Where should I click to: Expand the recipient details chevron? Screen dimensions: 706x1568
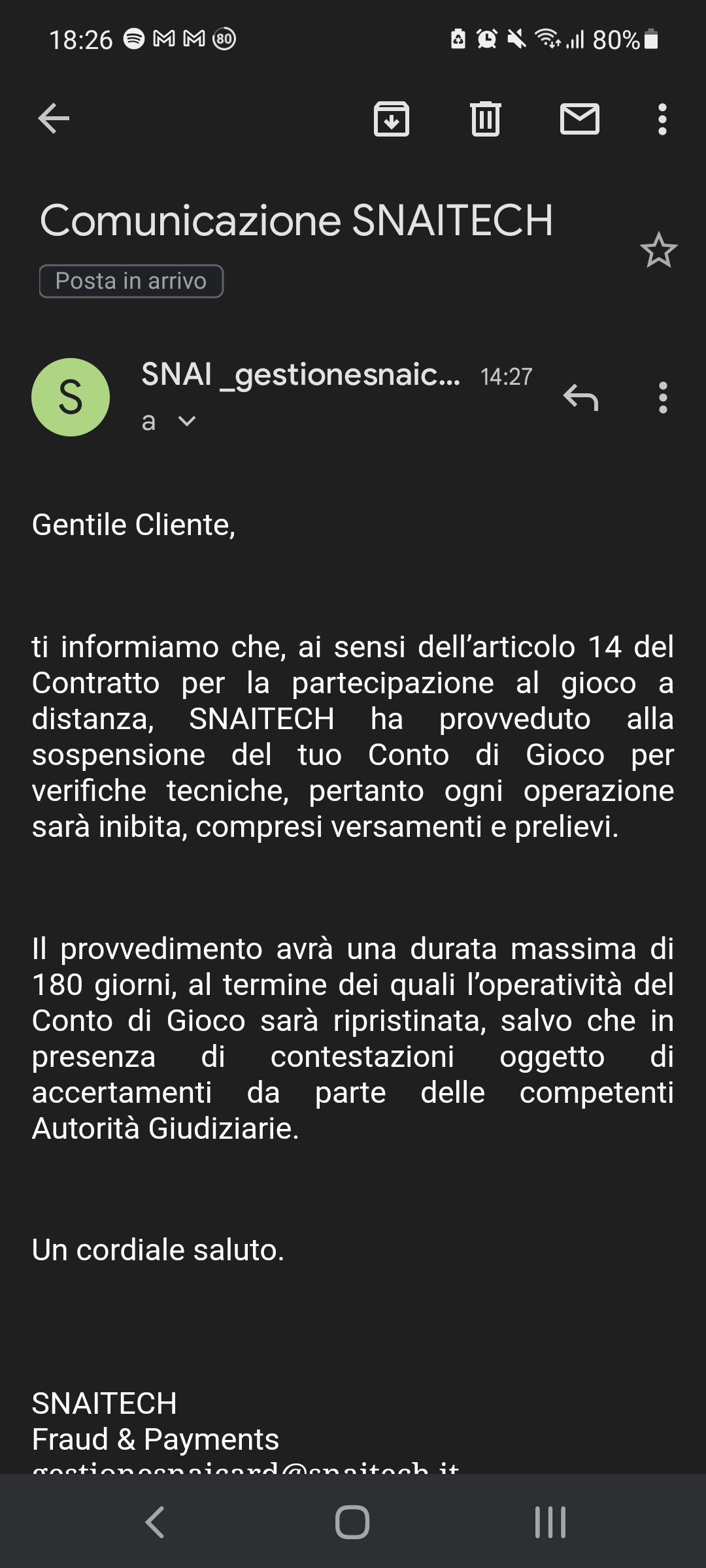click(187, 421)
